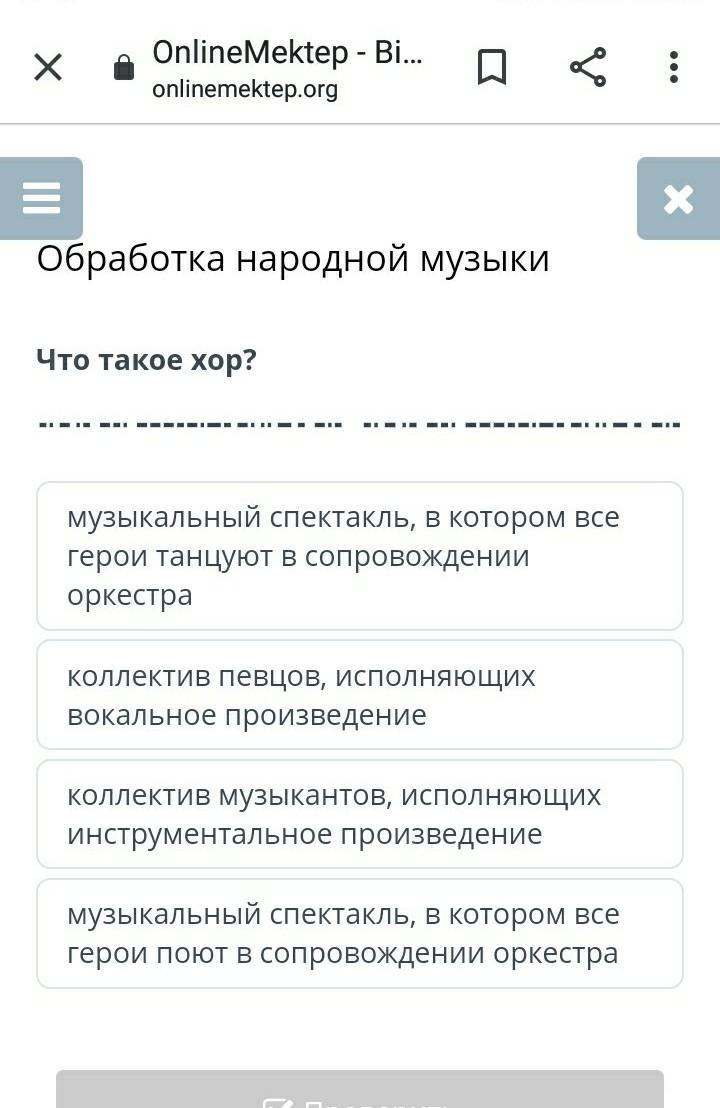This screenshot has width=720, height=1108.
Task: Bookmark this OnlineMektep page
Action: tap(491, 67)
